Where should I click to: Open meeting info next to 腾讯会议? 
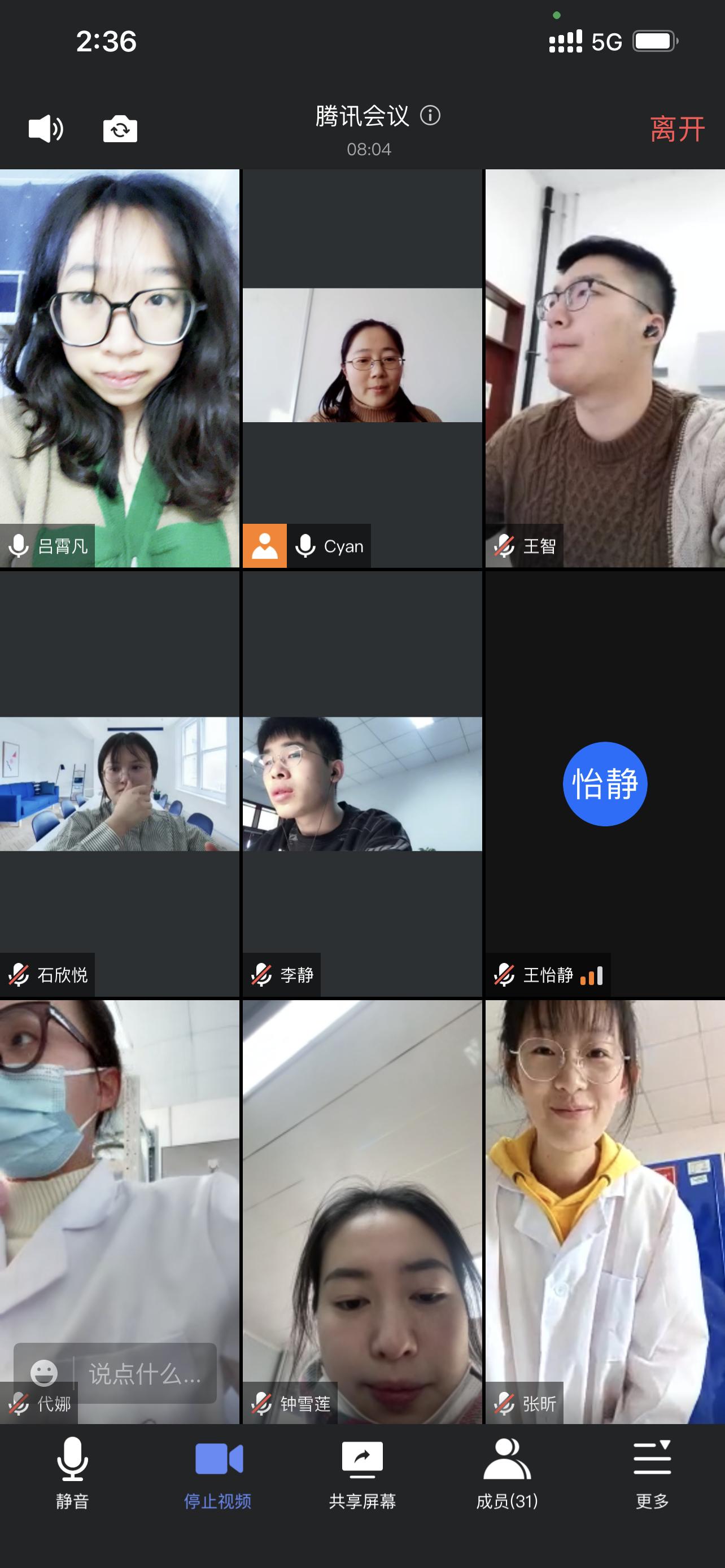430,116
